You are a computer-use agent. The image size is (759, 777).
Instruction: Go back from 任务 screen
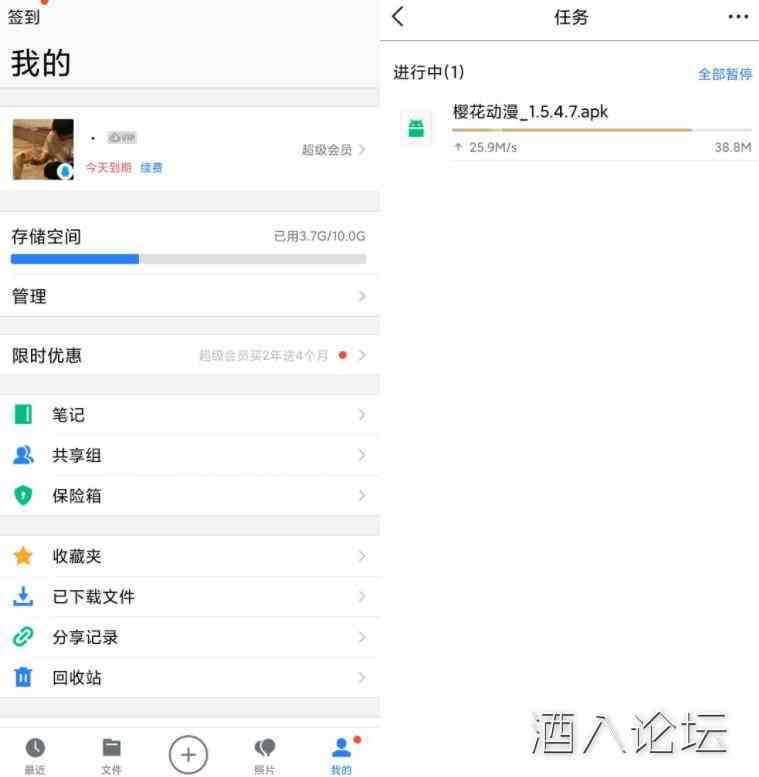[398, 17]
